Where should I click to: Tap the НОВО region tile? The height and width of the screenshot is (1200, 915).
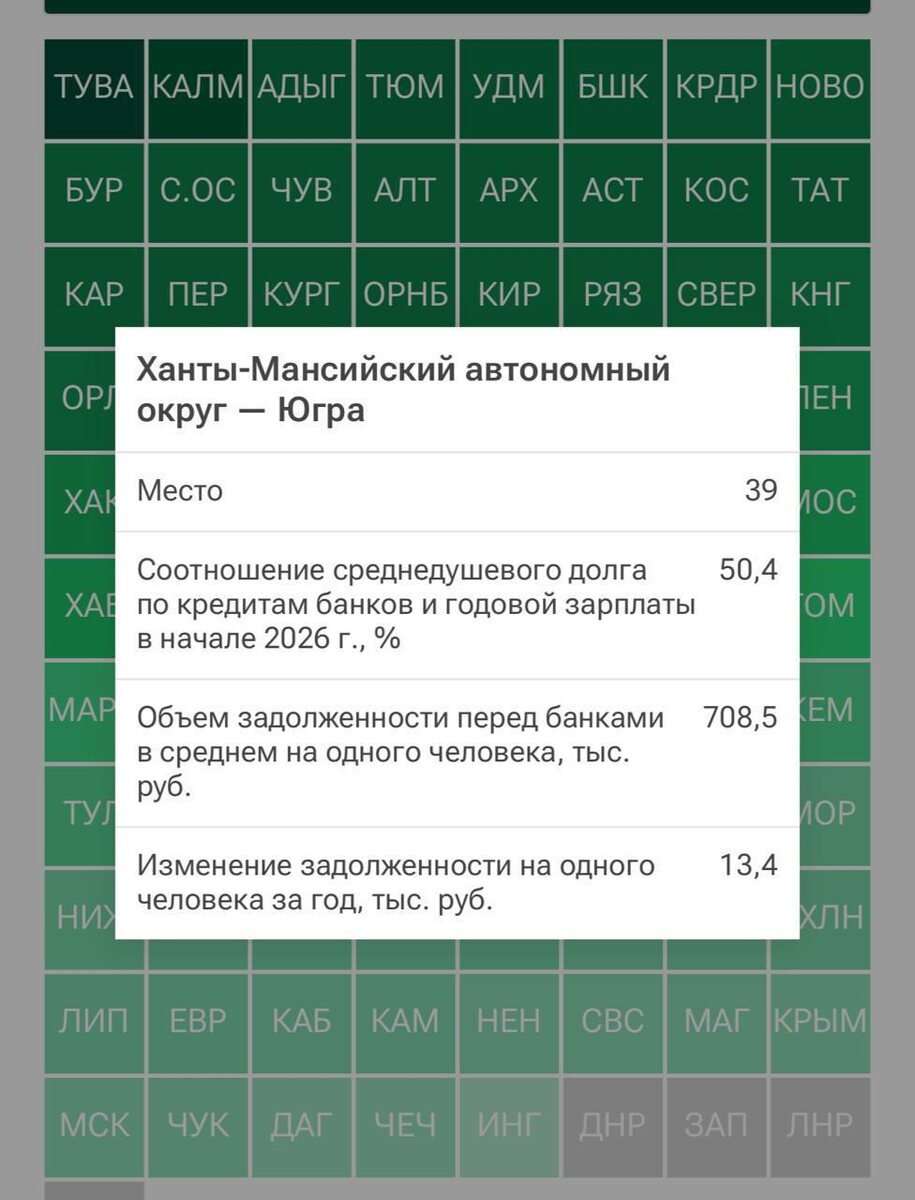point(820,88)
